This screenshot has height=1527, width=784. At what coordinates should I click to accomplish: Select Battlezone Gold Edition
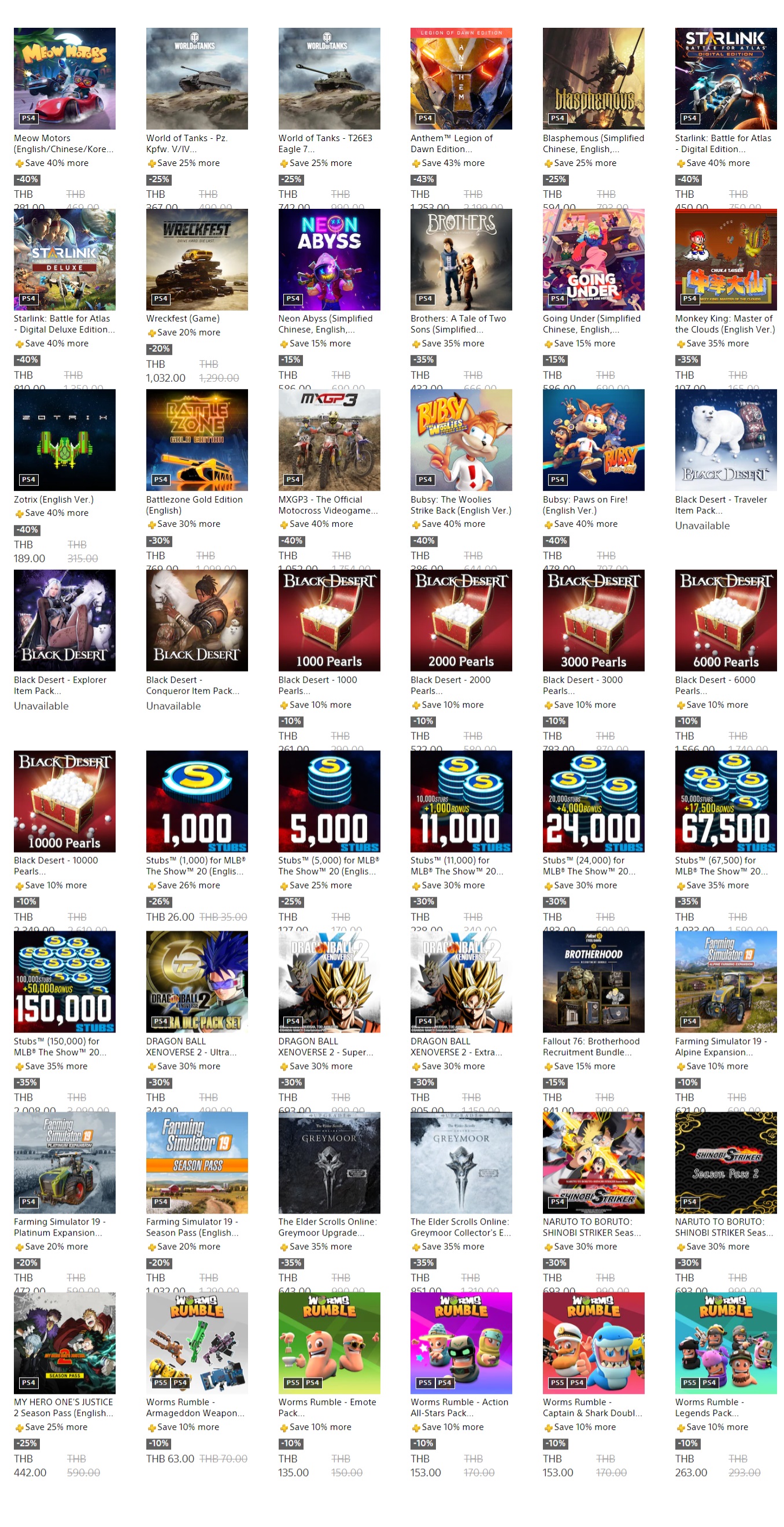[196, 439]
